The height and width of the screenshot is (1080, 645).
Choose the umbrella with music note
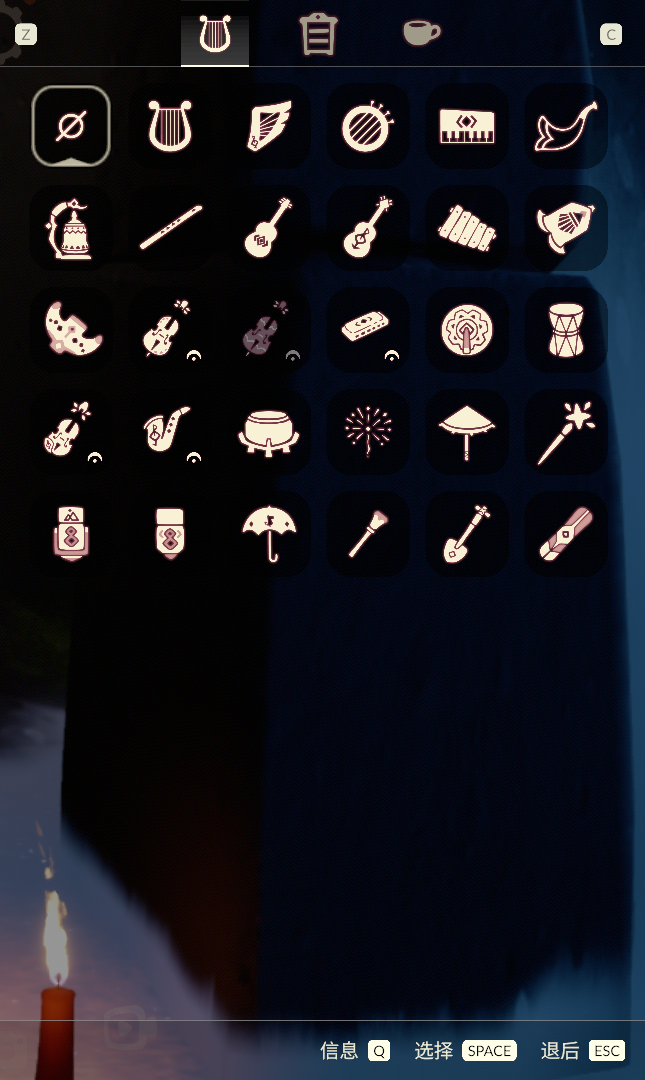tap(269, 533)
